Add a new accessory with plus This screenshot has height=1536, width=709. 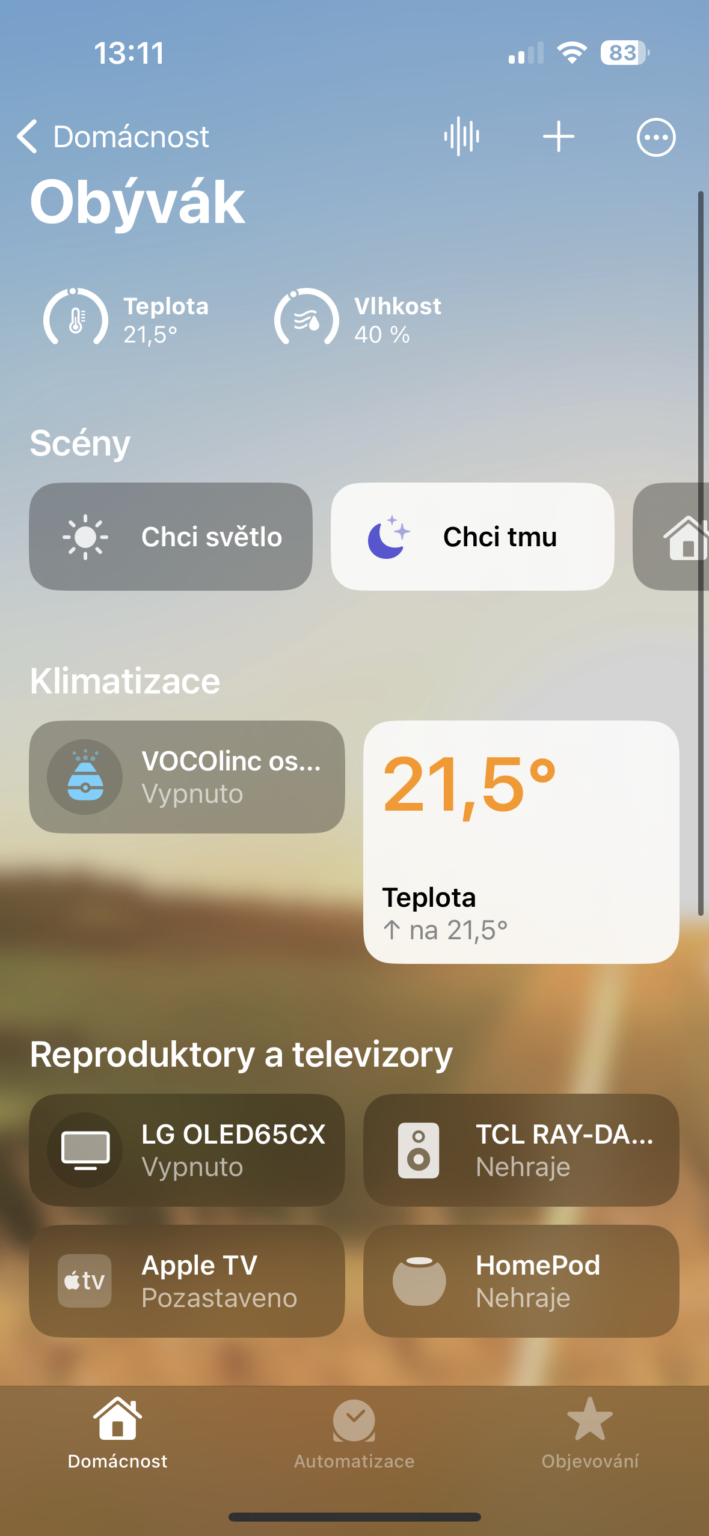click(x=558, y=137)
